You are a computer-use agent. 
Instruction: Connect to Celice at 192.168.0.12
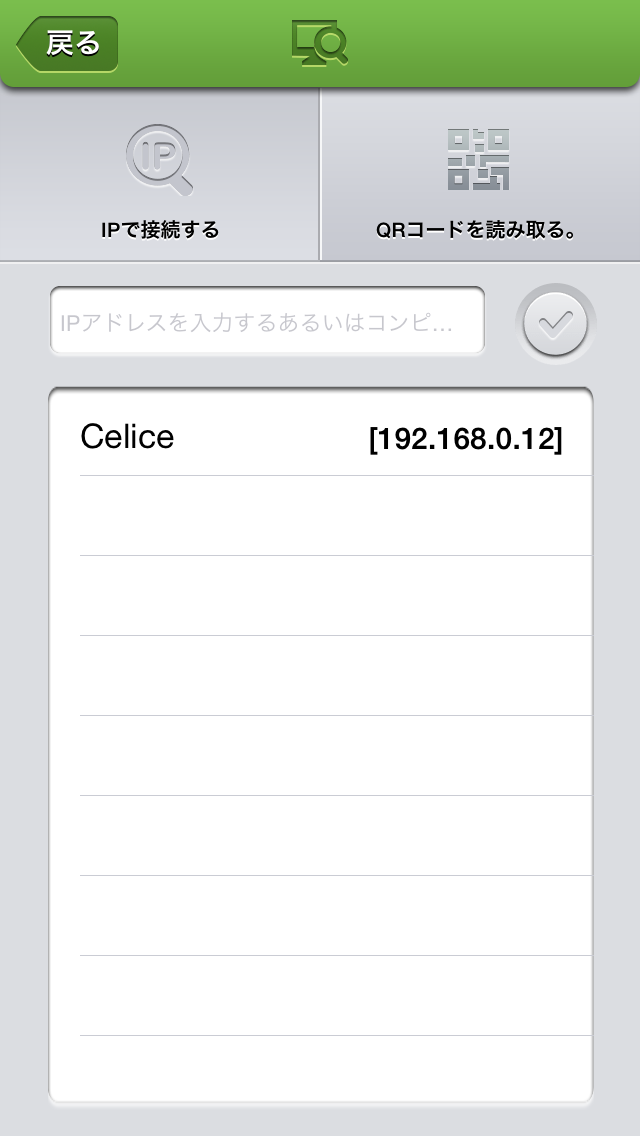coord(320,438)
